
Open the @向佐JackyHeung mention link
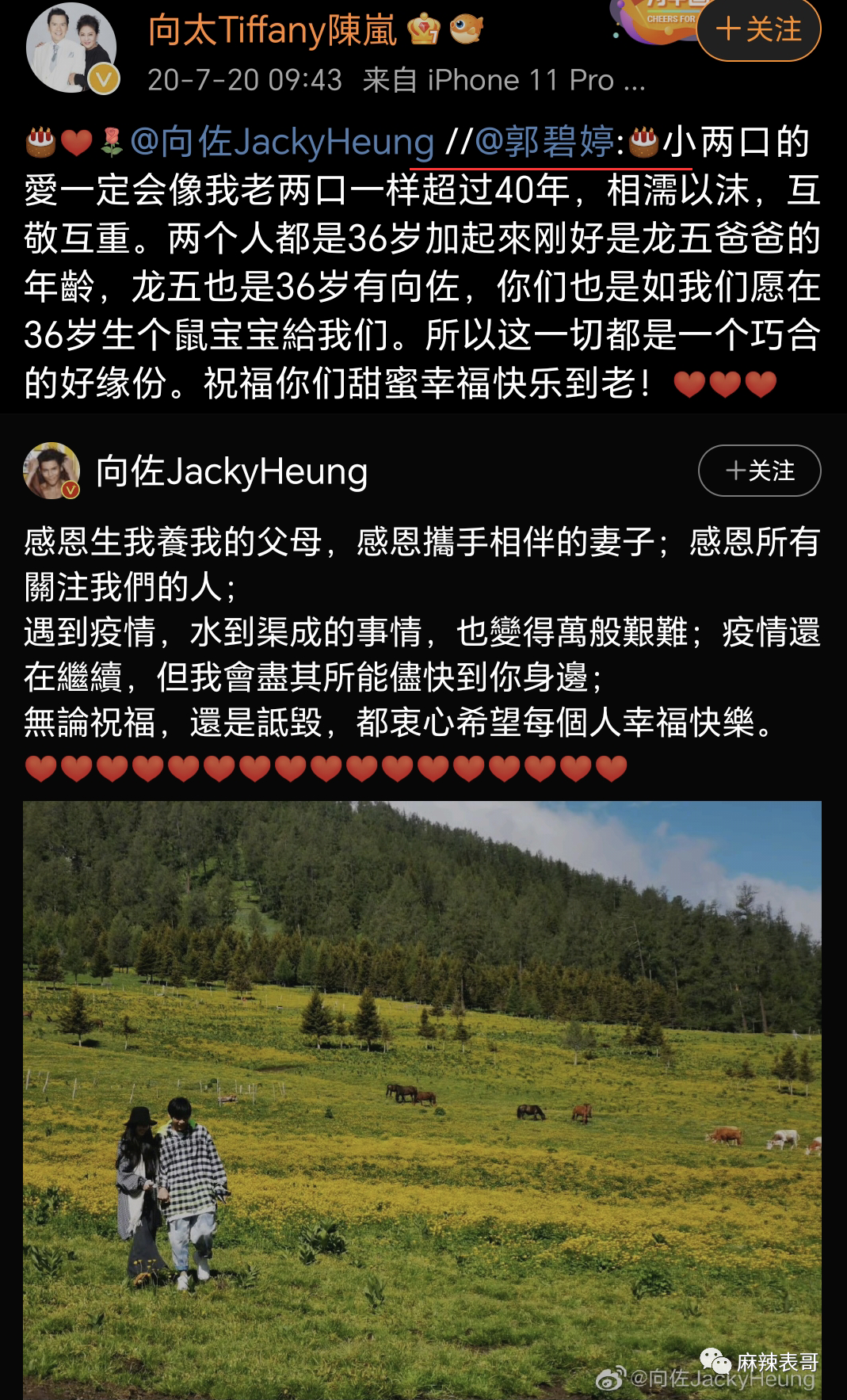pos(282,143)
